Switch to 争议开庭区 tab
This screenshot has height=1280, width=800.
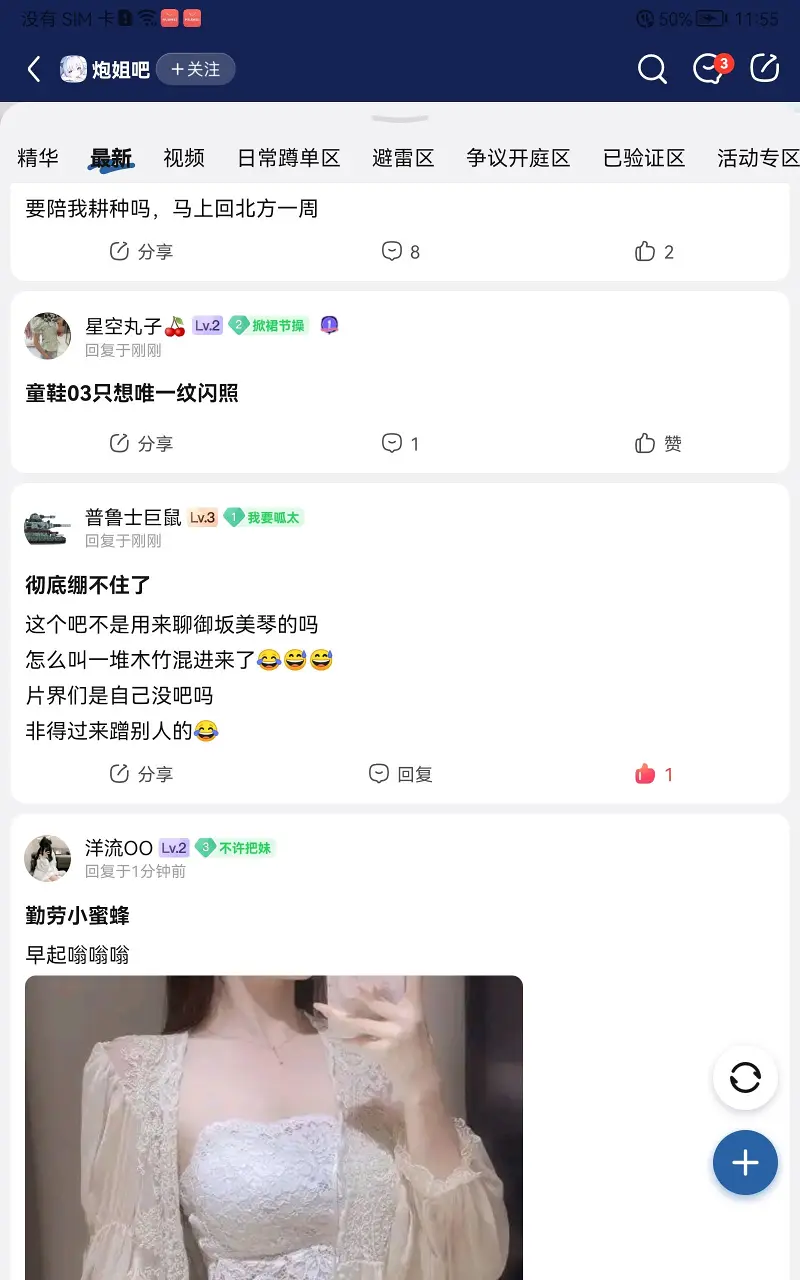518,158
